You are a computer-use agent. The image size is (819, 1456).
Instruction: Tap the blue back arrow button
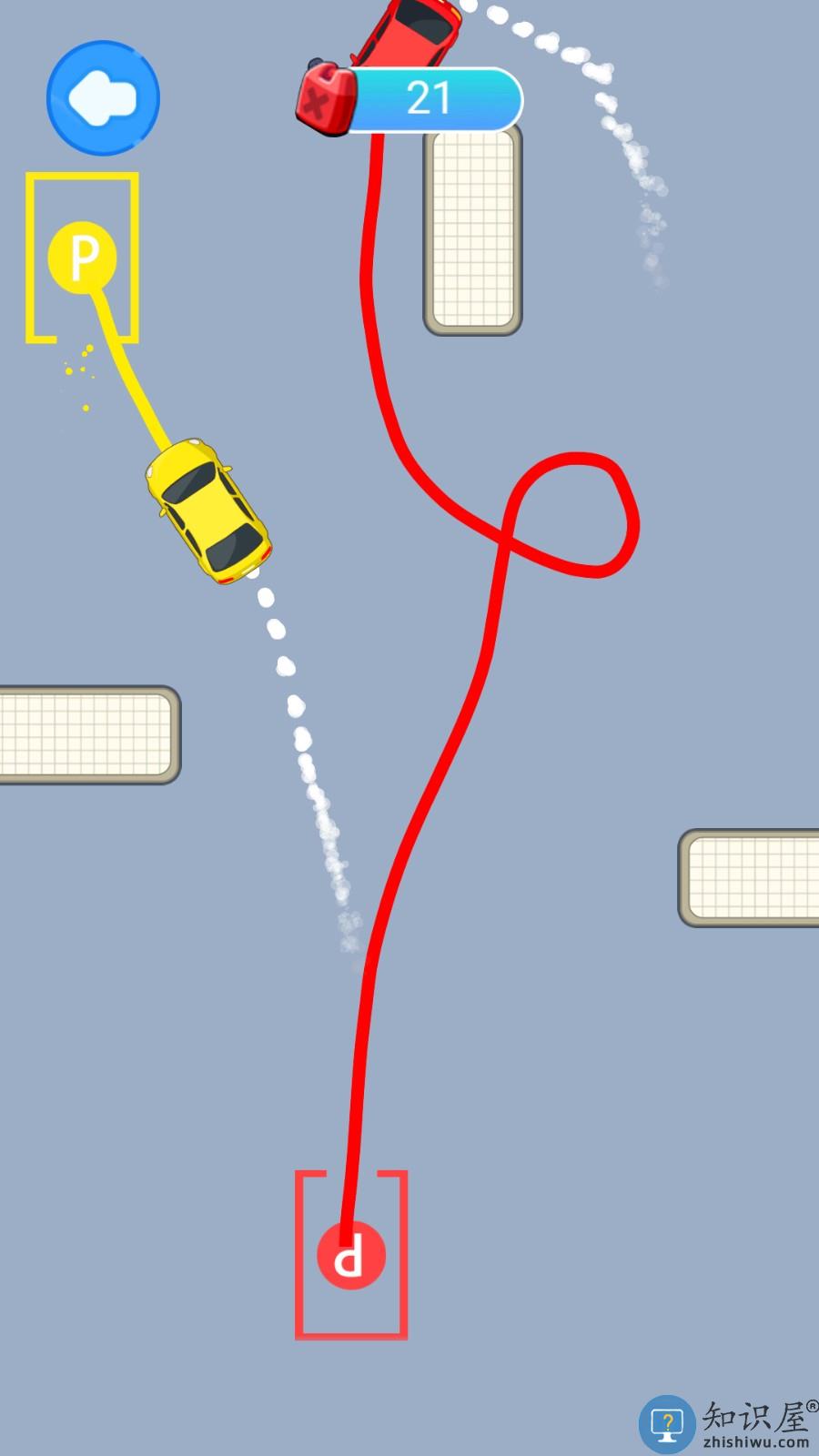point(103,97)
